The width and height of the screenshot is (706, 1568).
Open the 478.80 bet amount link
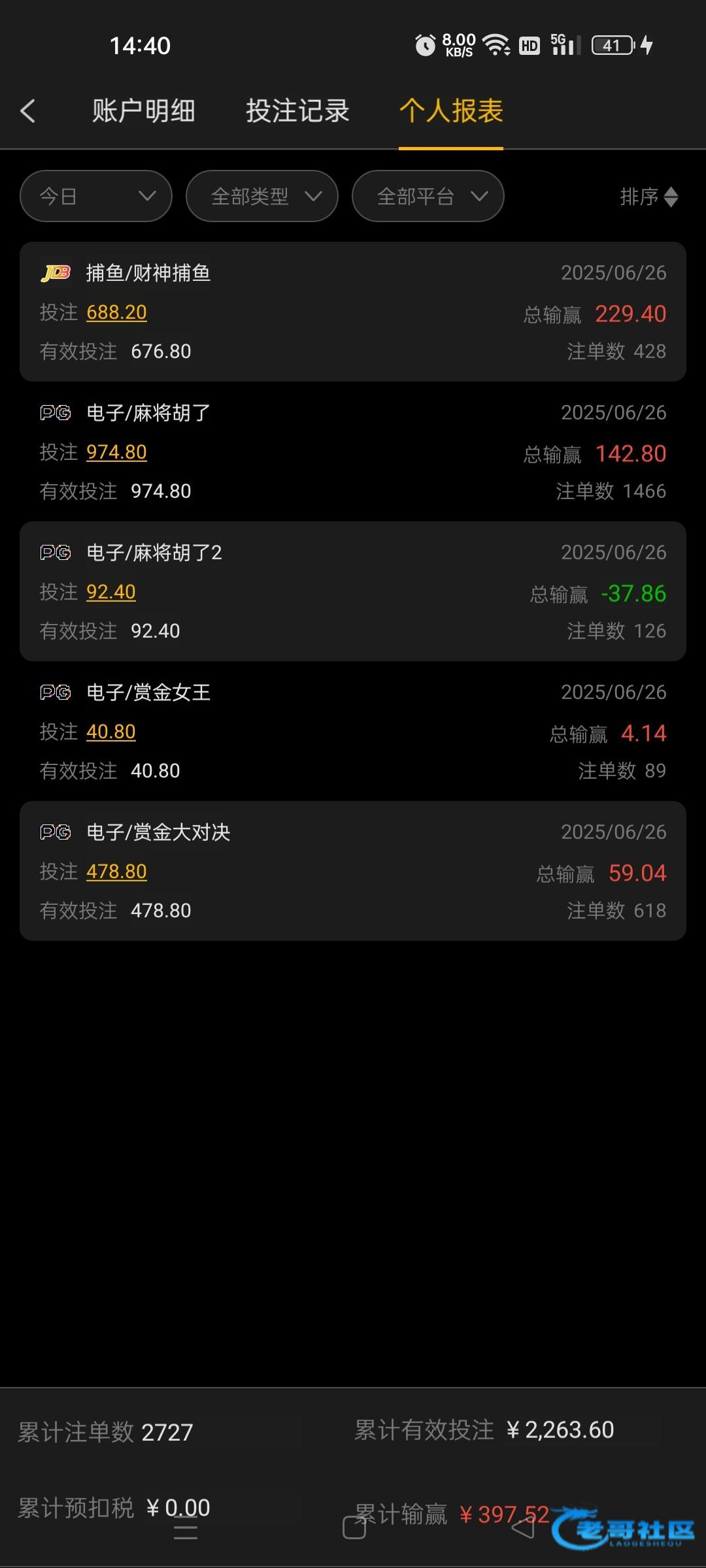(x=116, y=872)
